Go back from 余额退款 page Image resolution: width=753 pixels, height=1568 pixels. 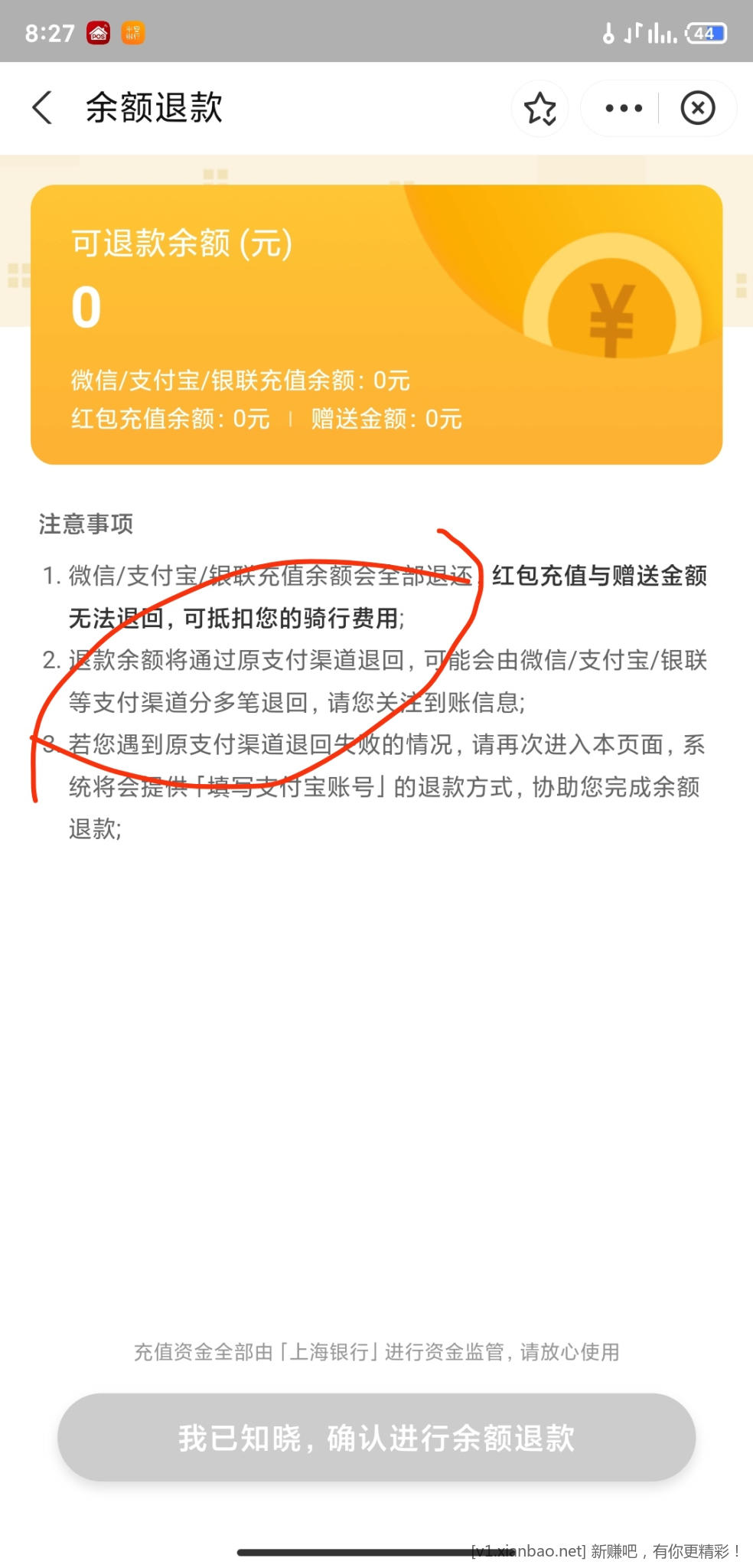tap(43, 107)
